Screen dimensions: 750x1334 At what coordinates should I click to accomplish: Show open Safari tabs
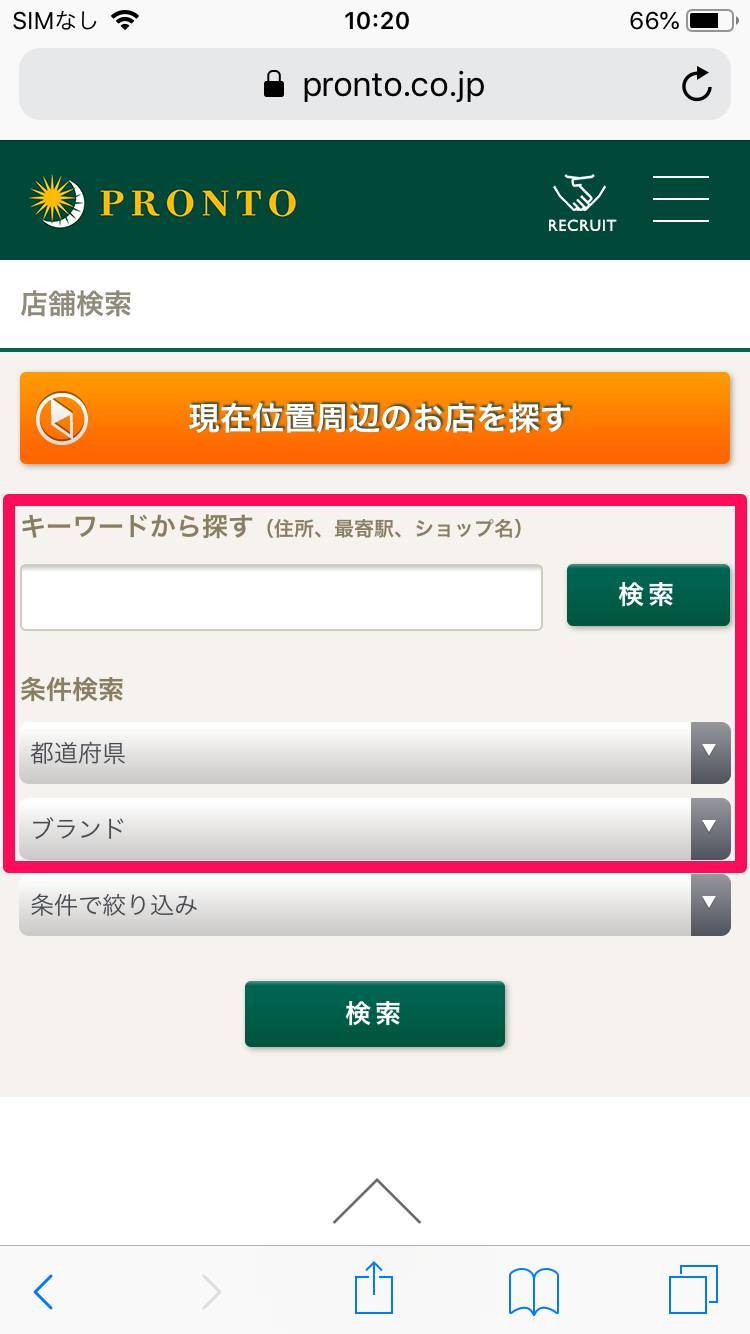tap(693, 1290)
